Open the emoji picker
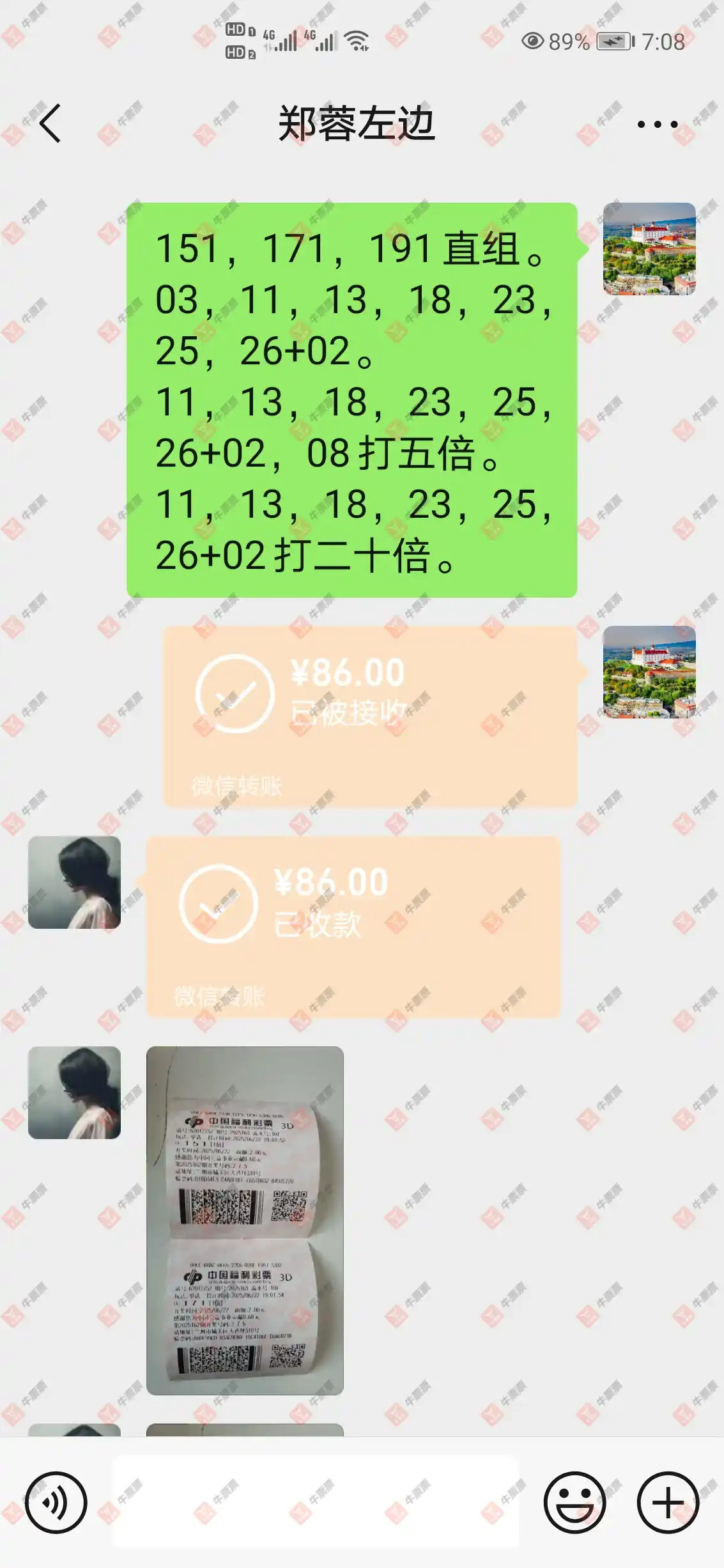 574,1502
